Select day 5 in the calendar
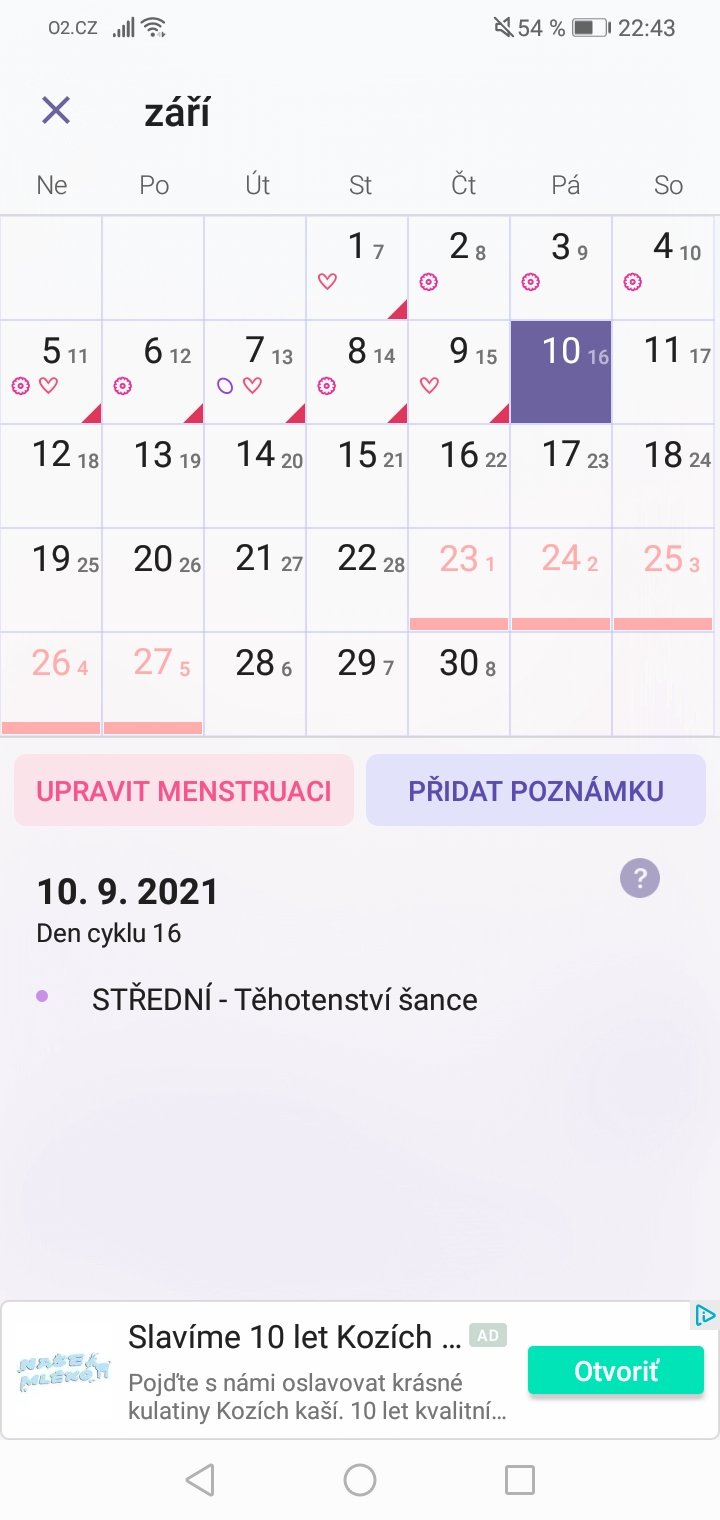Image resolution: width=720 pixels, height=1520 pixels. (51, 371)
